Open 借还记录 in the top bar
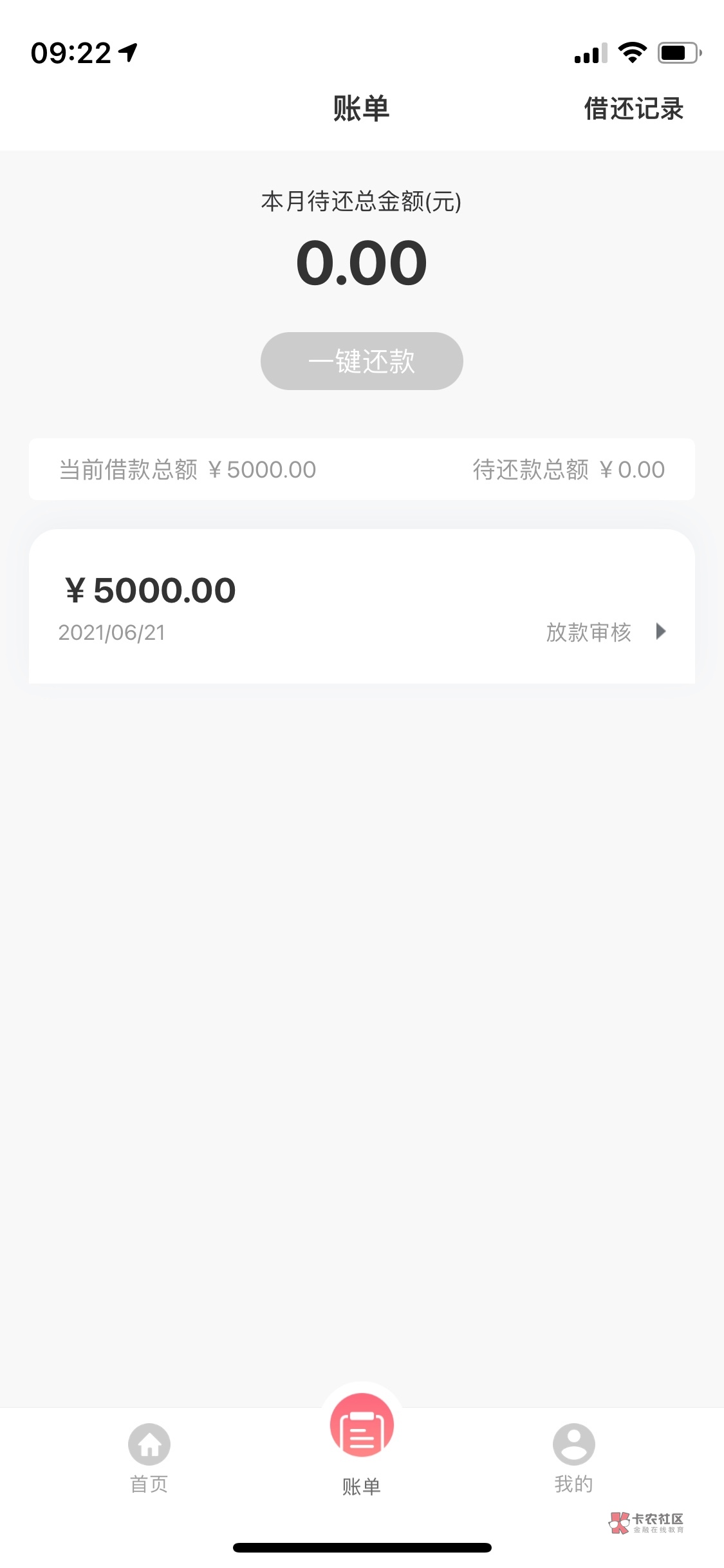Viewport: 724px width, 1568px height. [x=633, y=109]
